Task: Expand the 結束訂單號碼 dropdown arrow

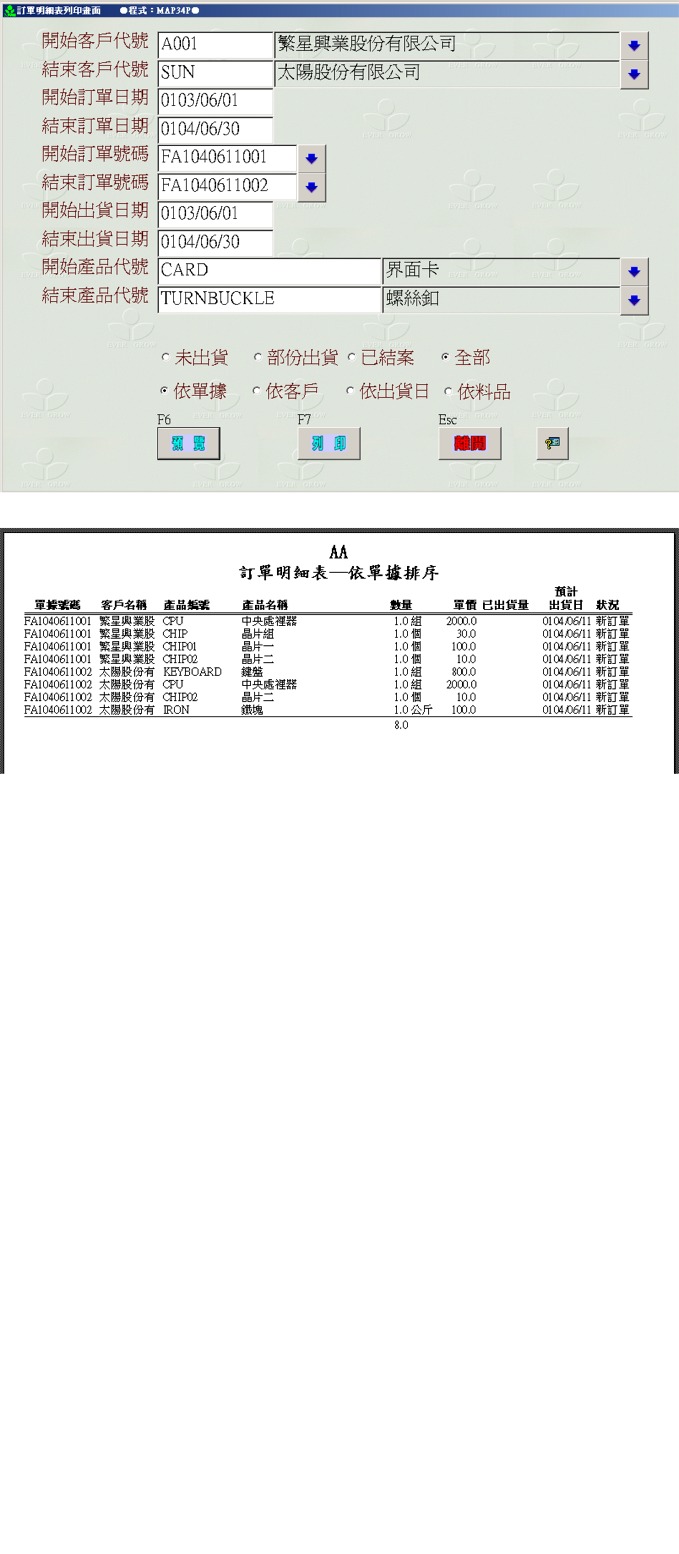Action: click(312, 187)
